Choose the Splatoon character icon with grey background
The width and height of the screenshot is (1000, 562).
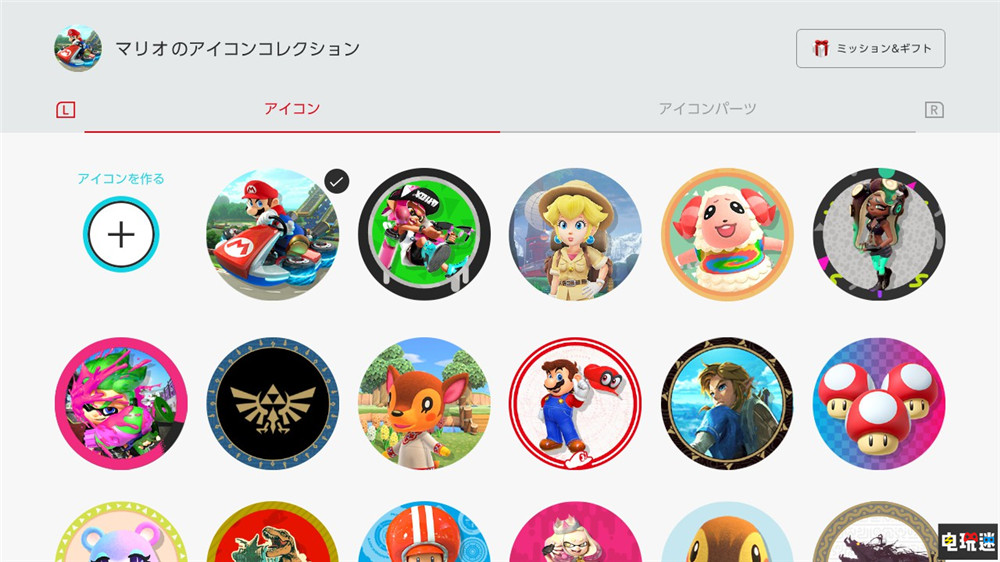(879, 234)
